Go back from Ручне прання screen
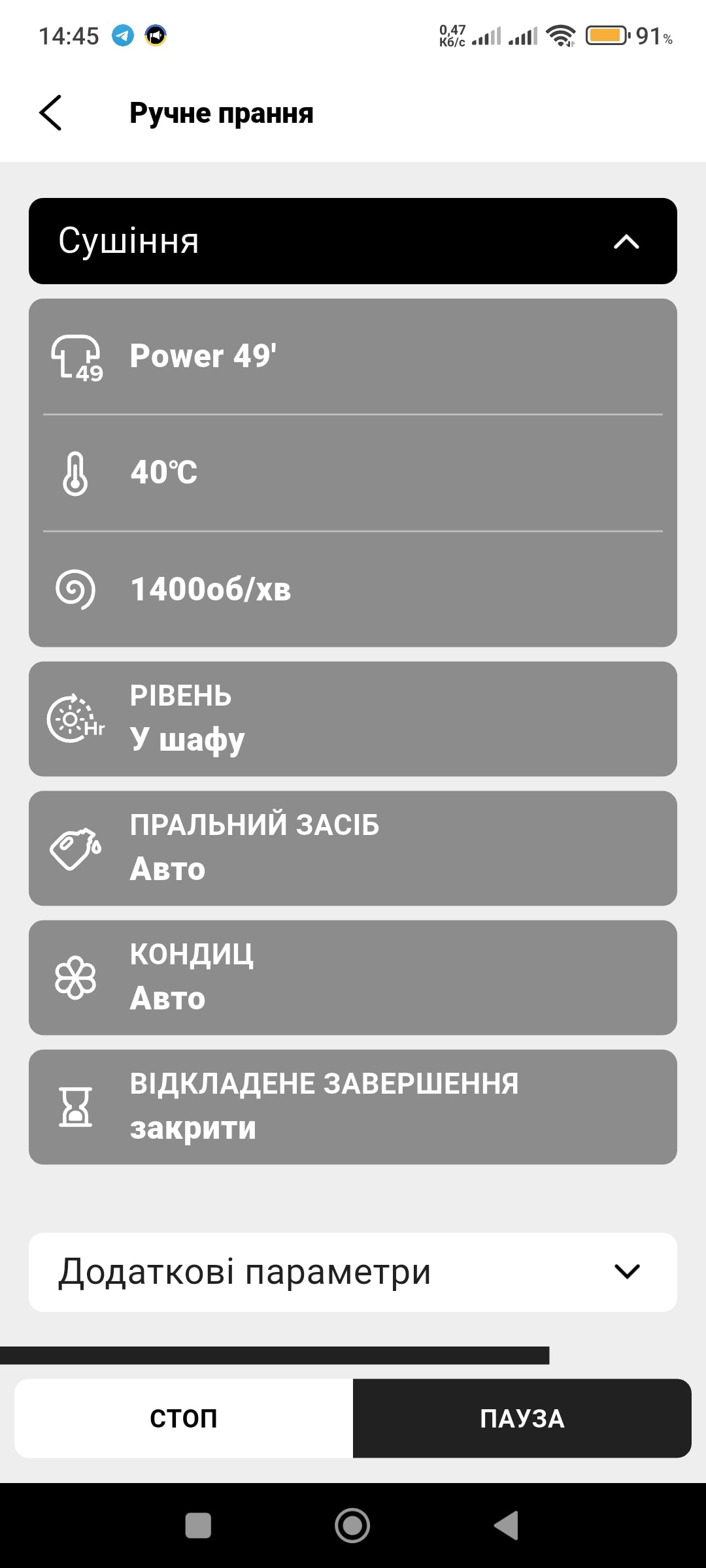 coord(51,113)
